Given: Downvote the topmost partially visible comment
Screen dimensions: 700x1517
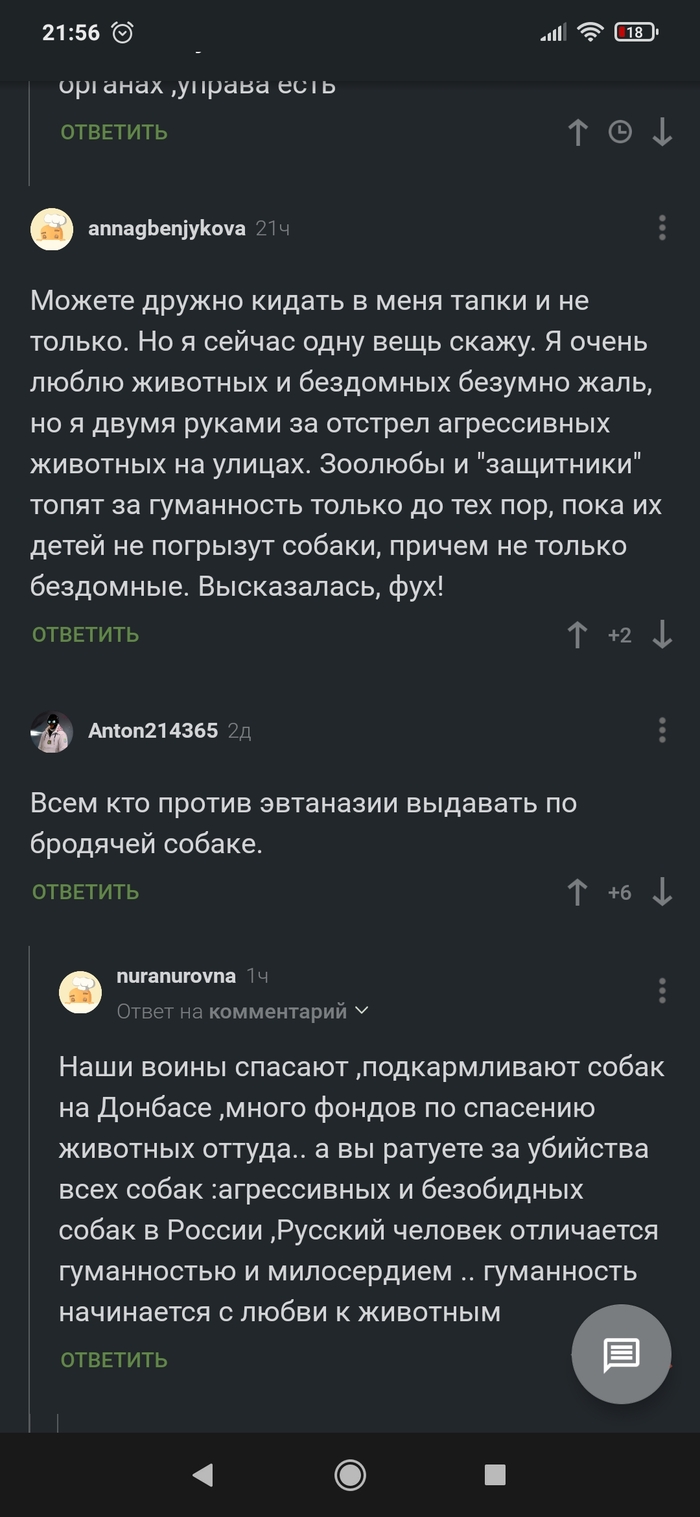Looking at the screenshot, I should pyautogui.click(x=662, y=132).
